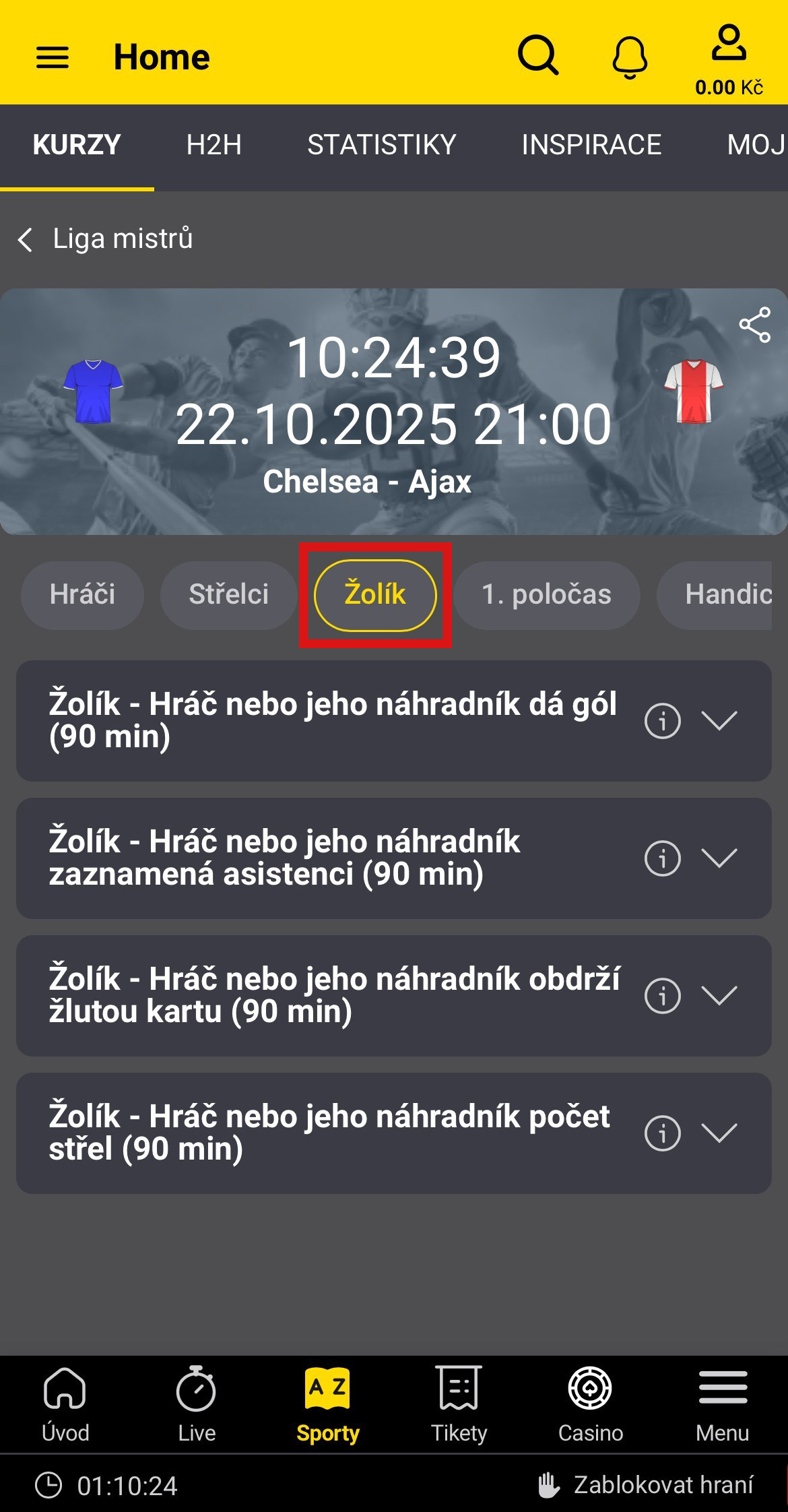Screen dimensions: 788x1512
Task: Select the Střelci chip
Action: [228, 595]
